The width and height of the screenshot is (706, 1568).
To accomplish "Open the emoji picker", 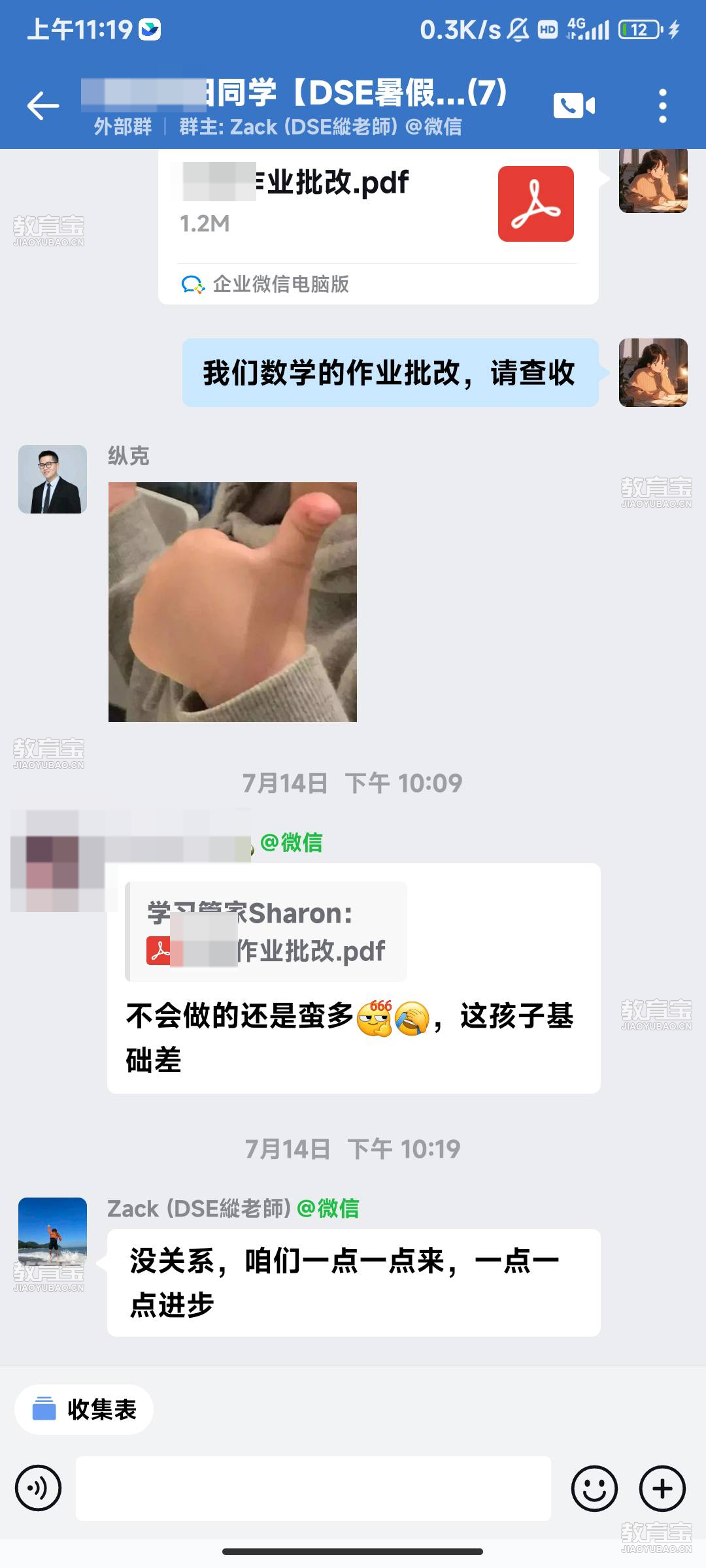I will (594, 1488).
